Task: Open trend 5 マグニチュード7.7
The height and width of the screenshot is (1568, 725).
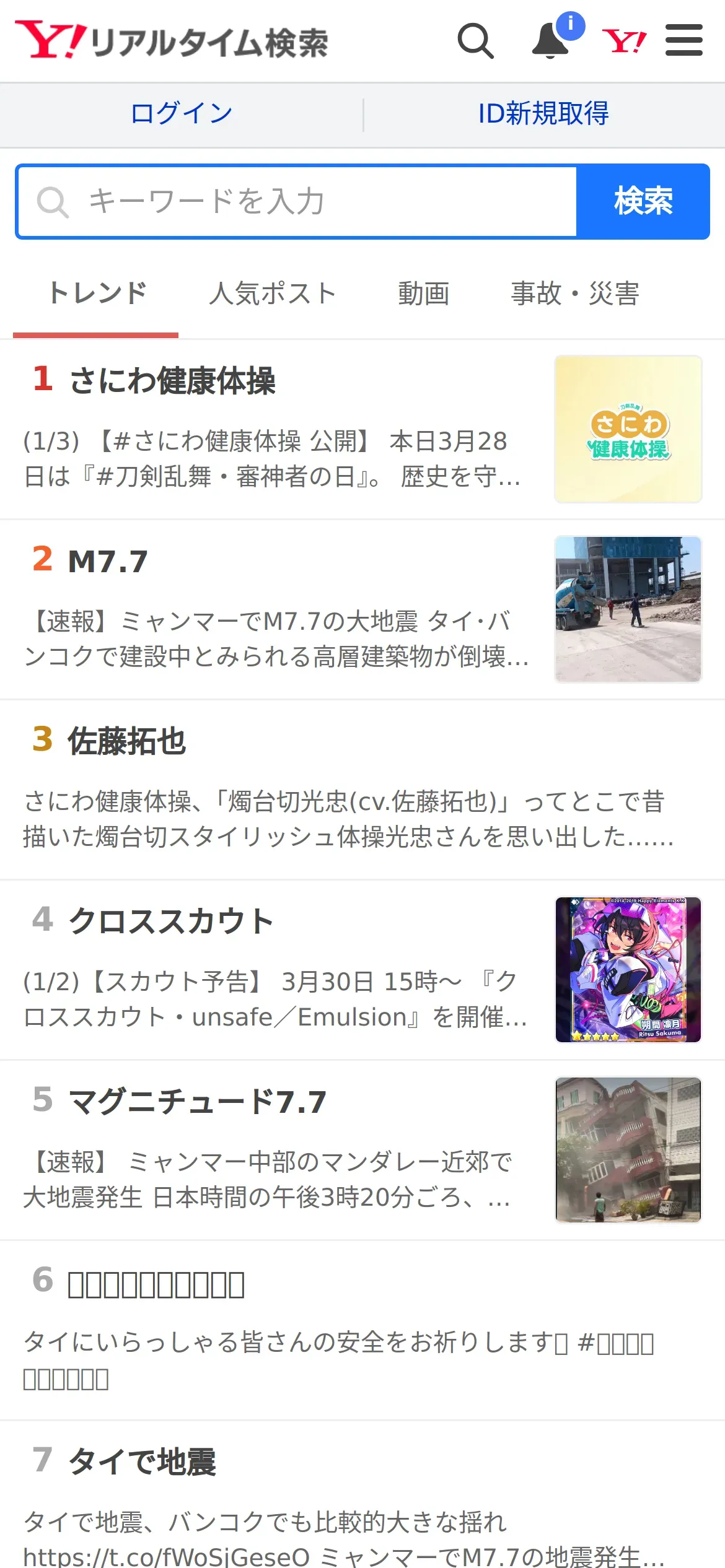Action: [197, 1102]
